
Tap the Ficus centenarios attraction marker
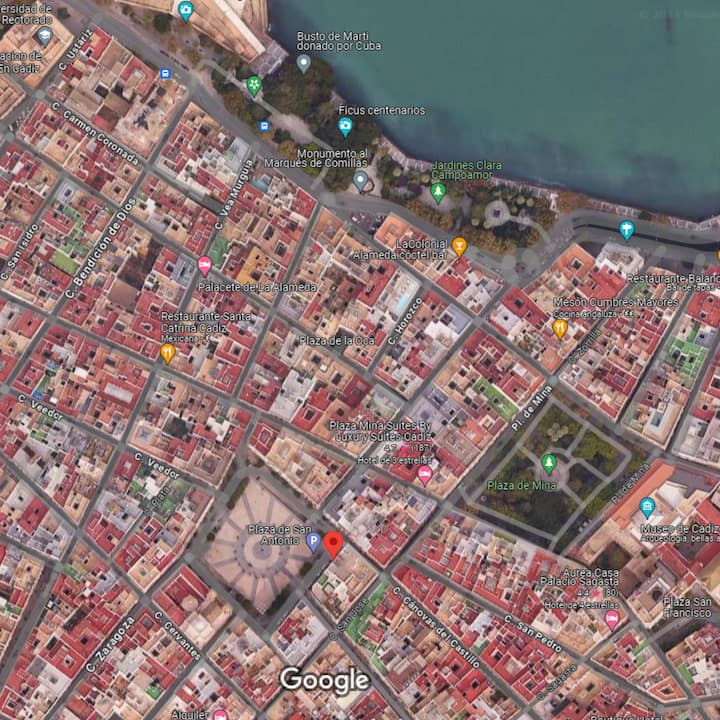(x=345, y=126)
